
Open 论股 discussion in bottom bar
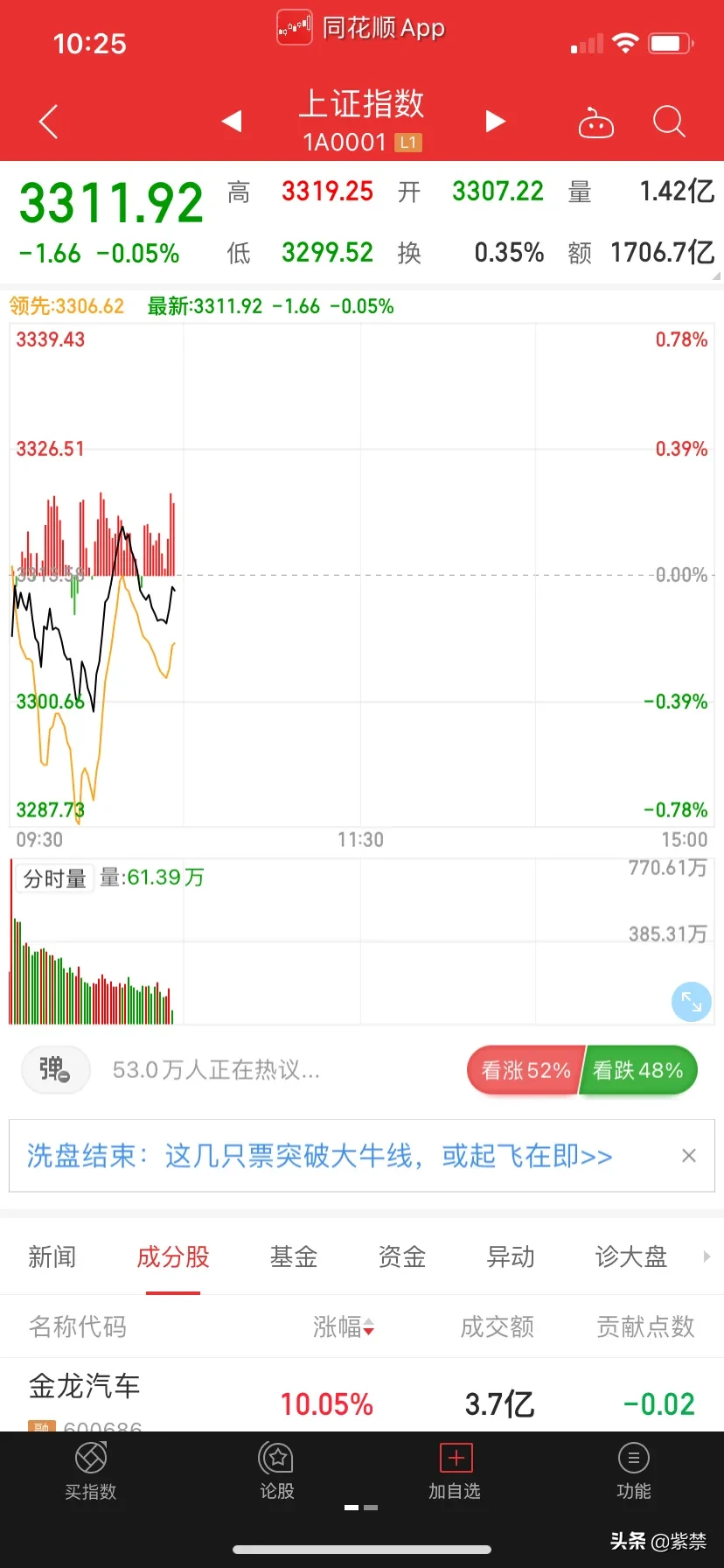pyautogui.click(x=277, y=1471)
